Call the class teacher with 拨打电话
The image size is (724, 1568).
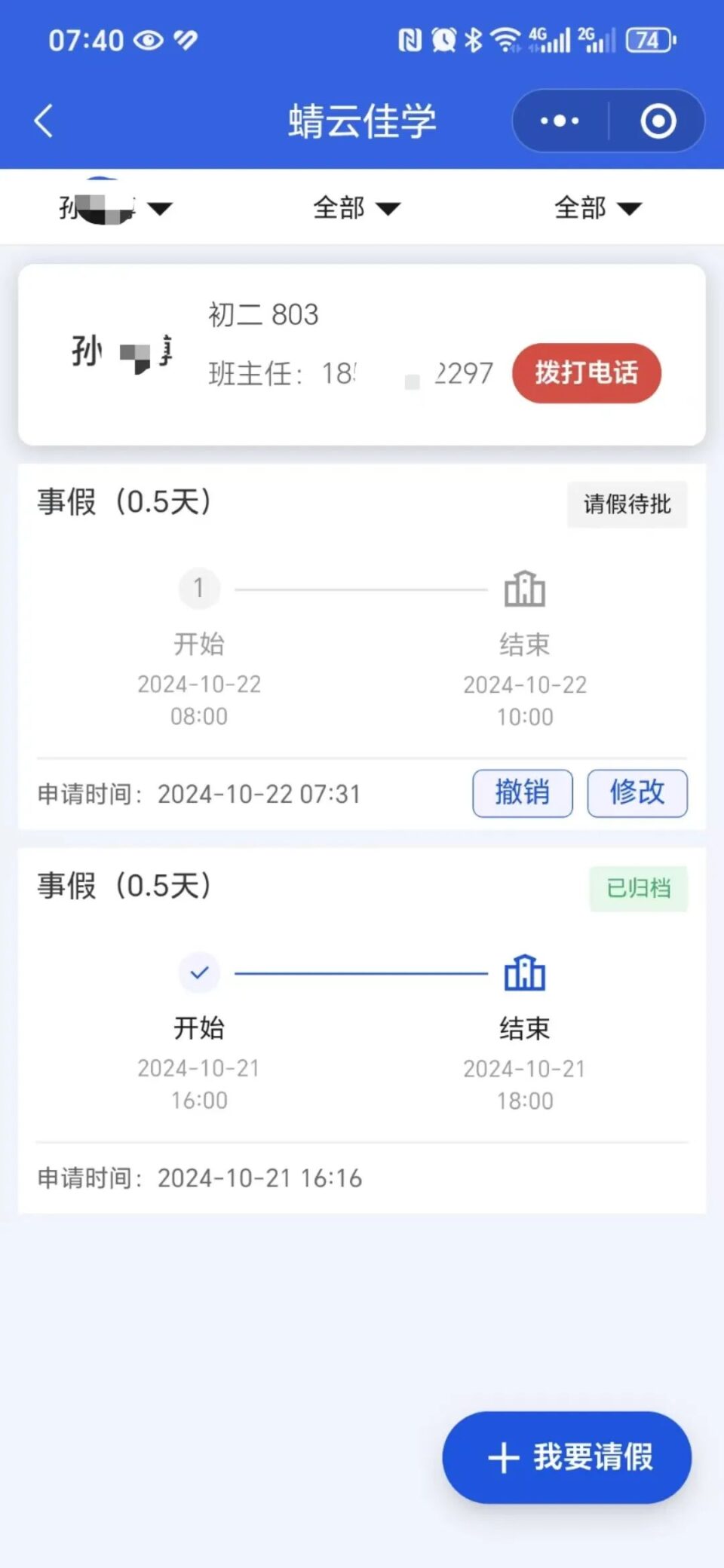[x=586, y=373]
